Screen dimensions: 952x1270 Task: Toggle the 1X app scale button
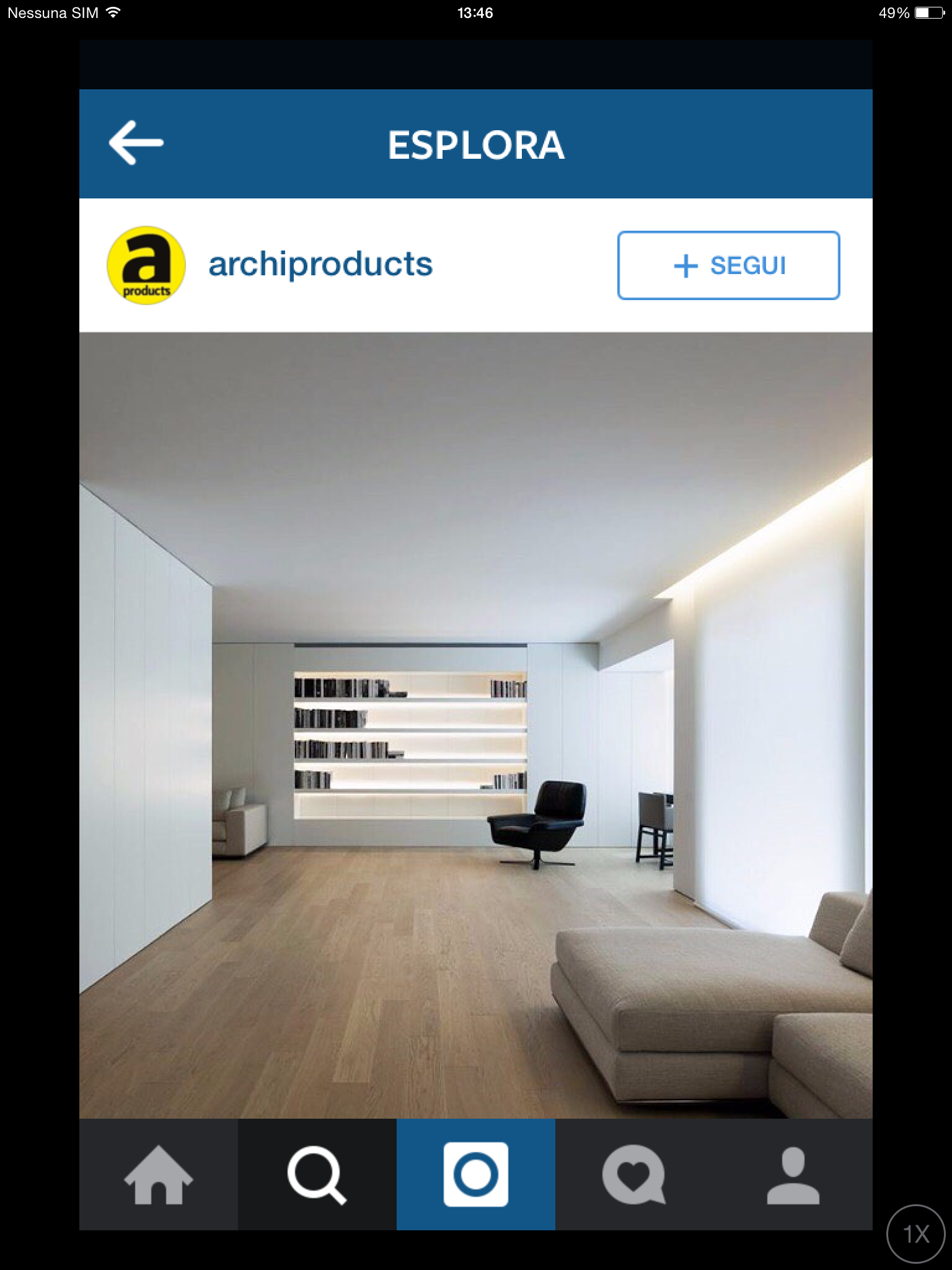(917, 1234)
